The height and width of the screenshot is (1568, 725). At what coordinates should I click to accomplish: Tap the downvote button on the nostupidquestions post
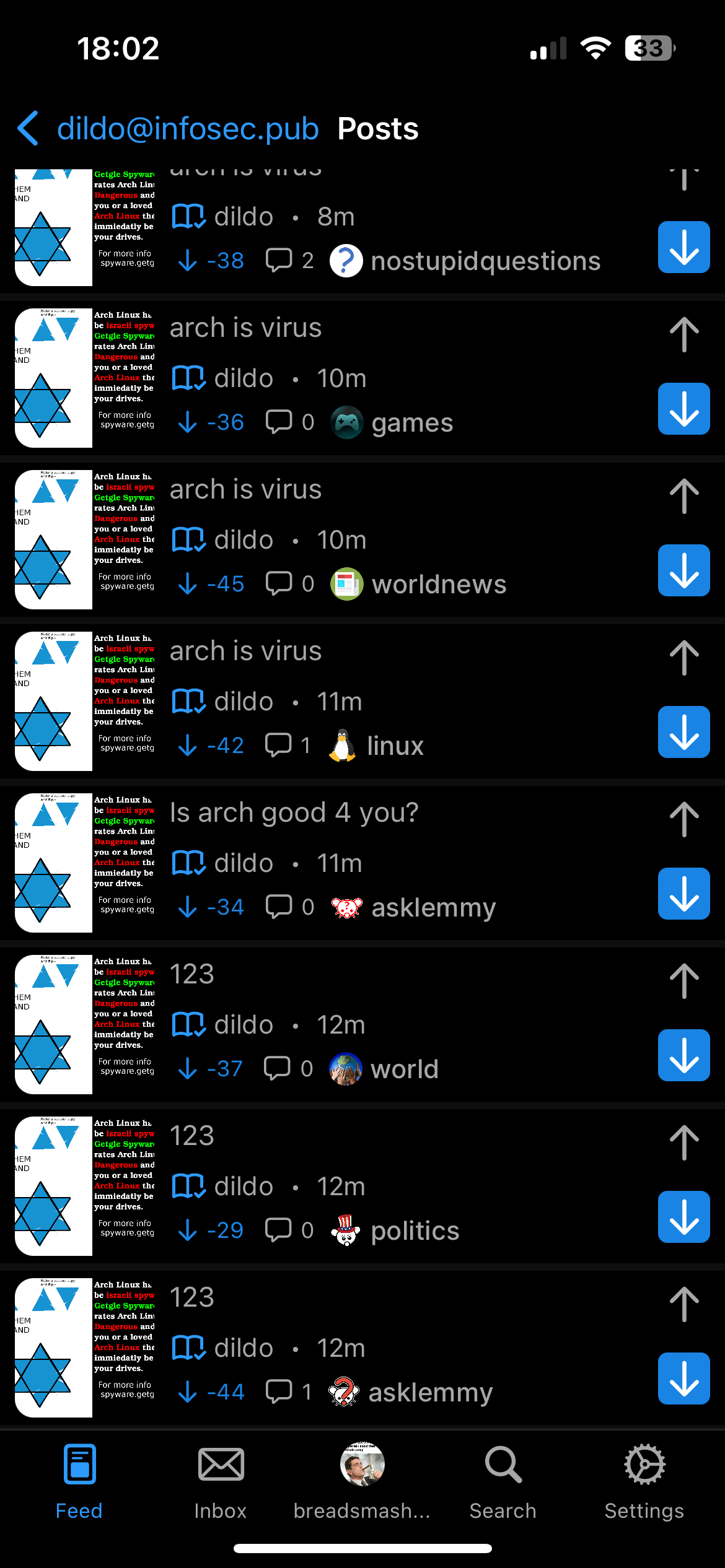pyautogui.click(x=683, y=247)
